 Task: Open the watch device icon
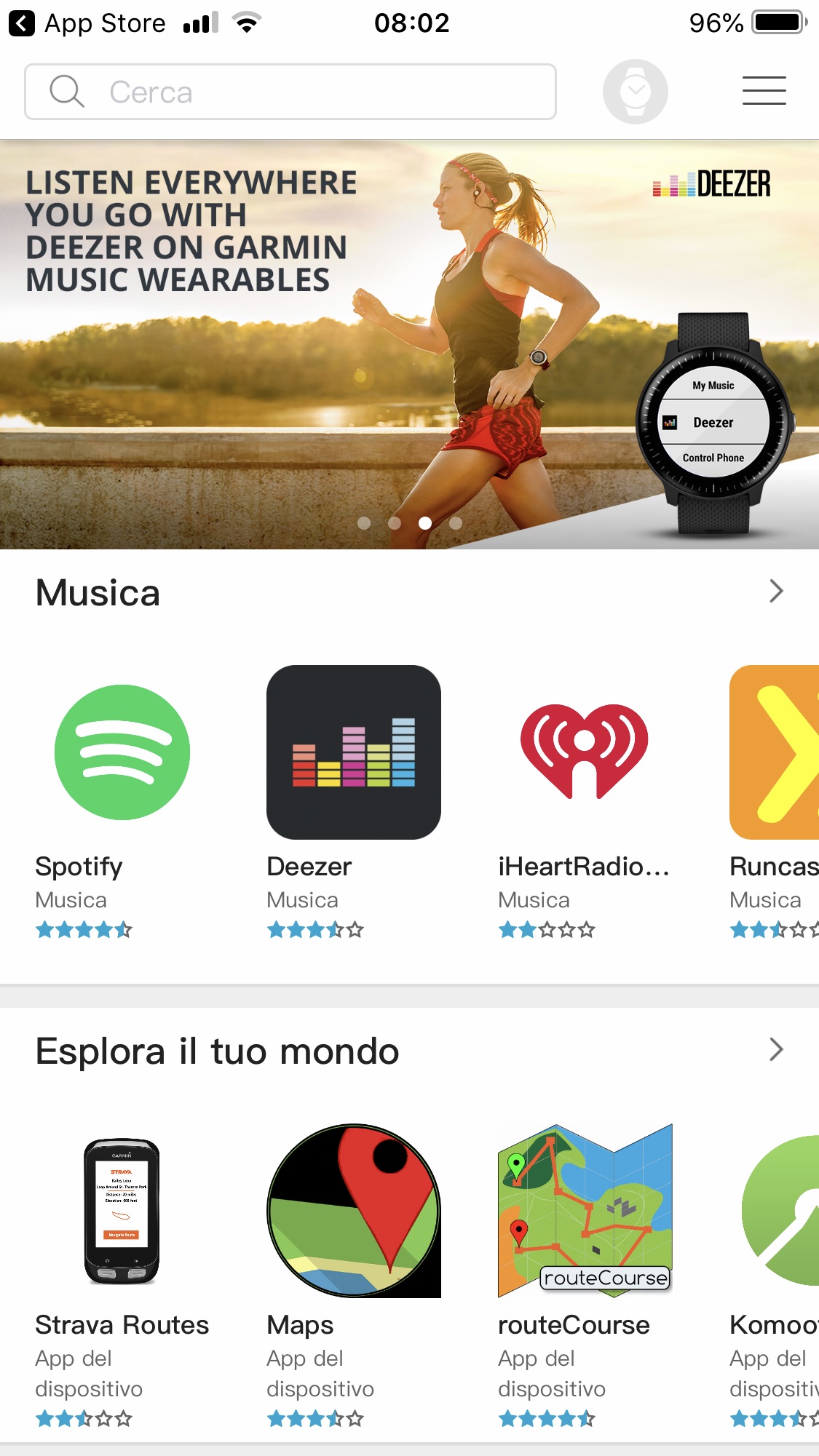pos(635,92)
